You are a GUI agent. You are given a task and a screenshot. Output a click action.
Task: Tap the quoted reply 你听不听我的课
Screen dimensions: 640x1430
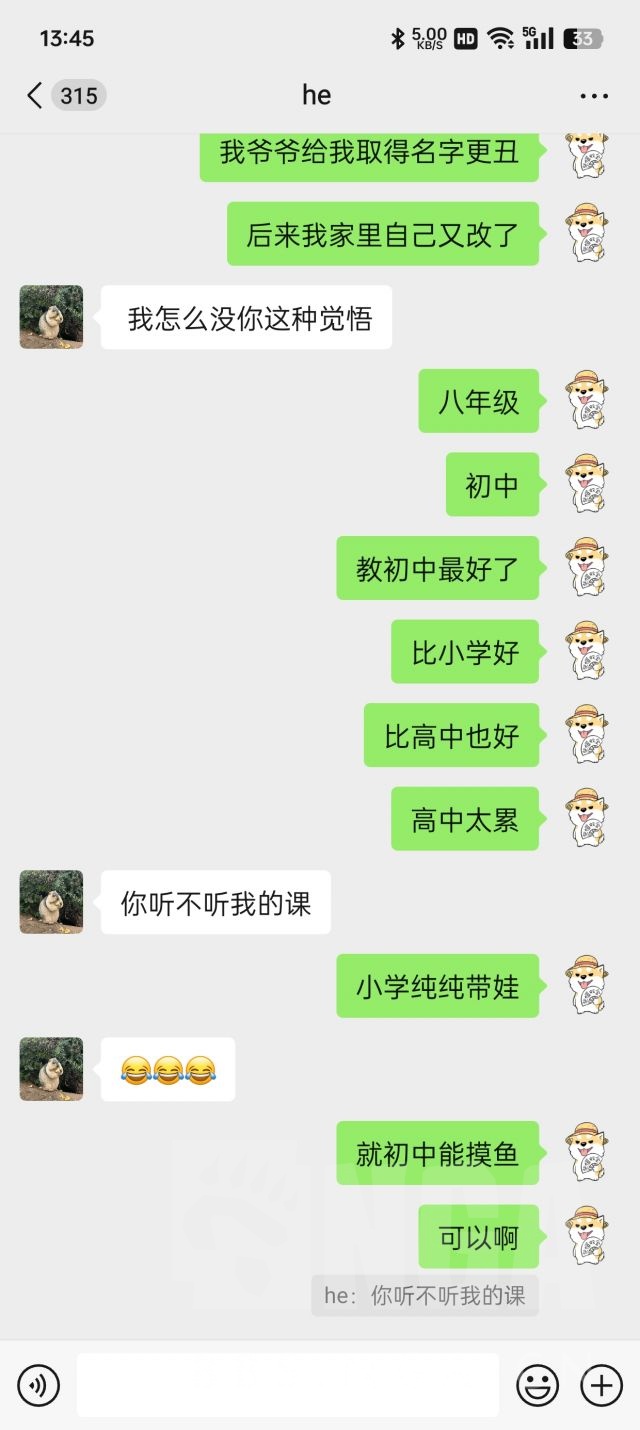pyautogui.click(x=425, y=1296)
